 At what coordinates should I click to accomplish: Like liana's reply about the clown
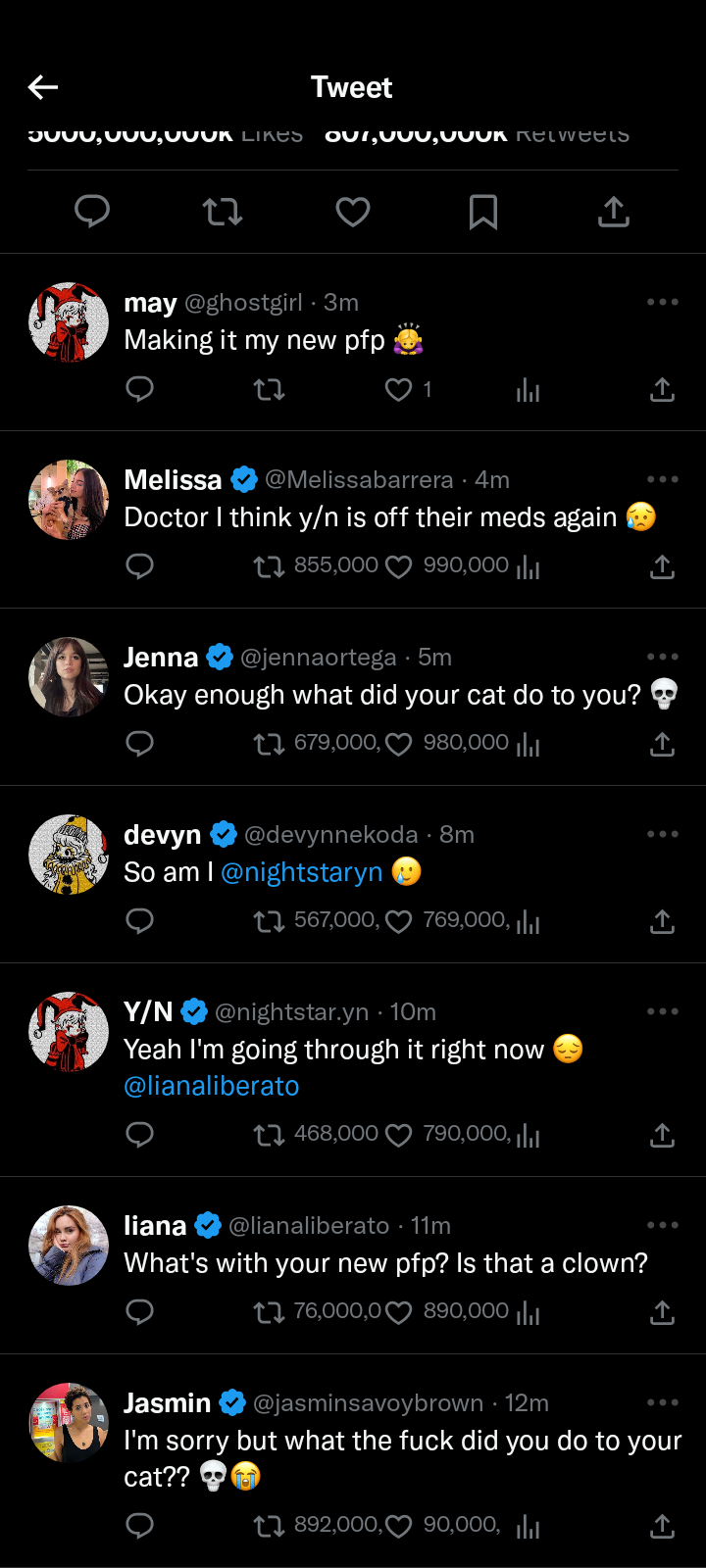[x=398, y=1313]
